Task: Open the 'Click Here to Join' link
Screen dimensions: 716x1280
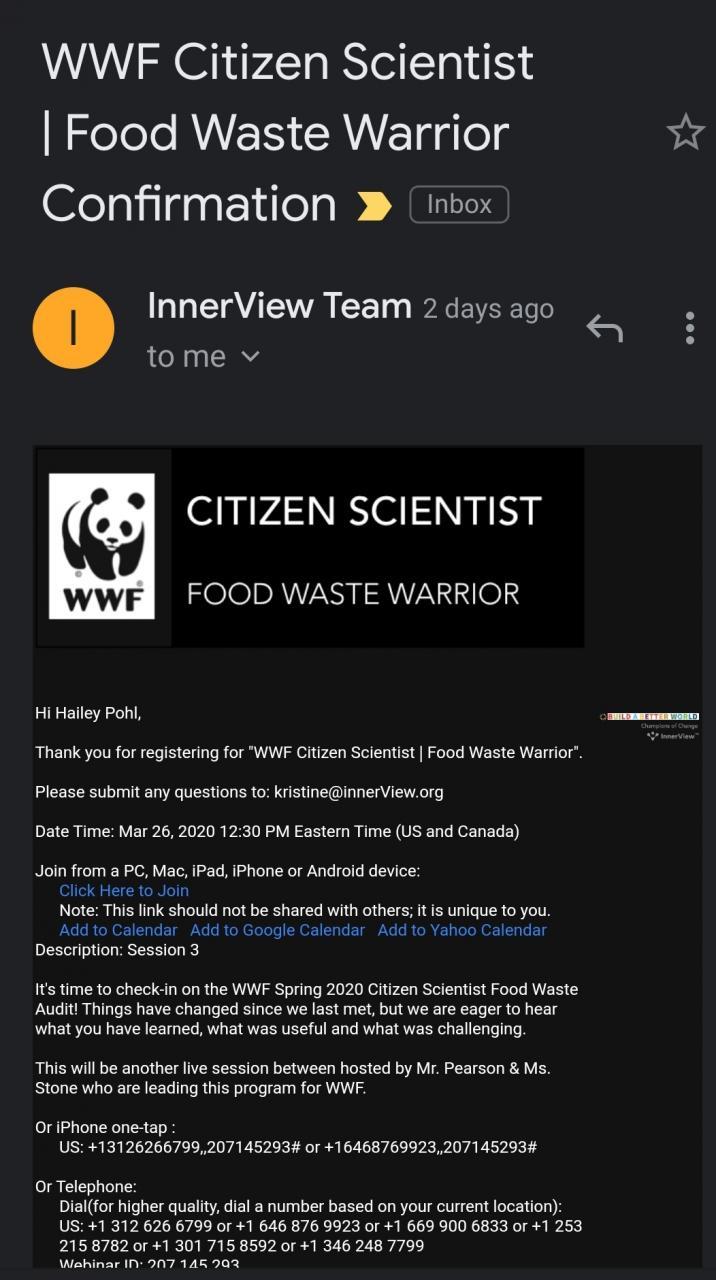Action: coord(124,890)
